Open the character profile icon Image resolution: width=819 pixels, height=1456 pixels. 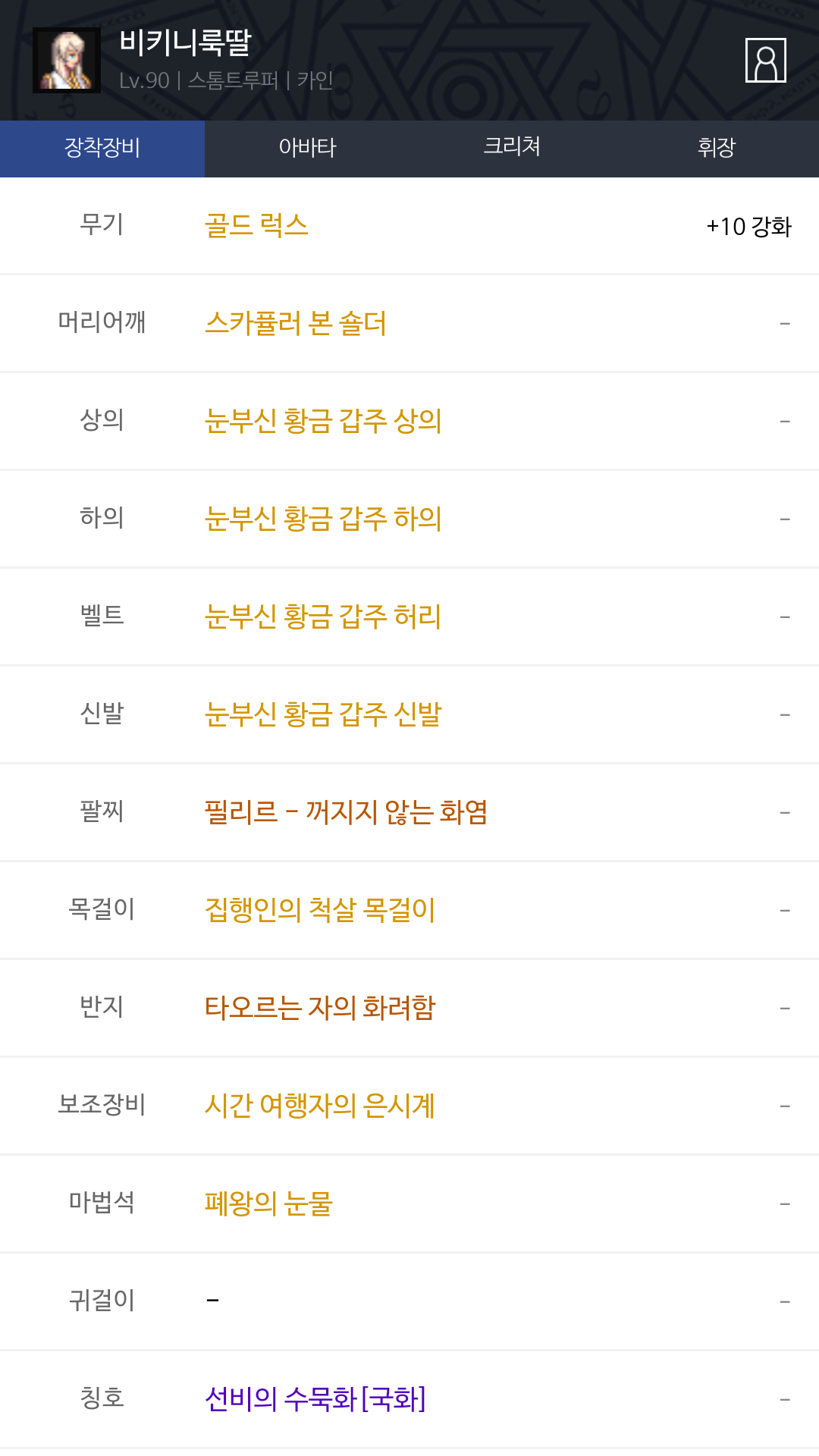tap(765, 60)
